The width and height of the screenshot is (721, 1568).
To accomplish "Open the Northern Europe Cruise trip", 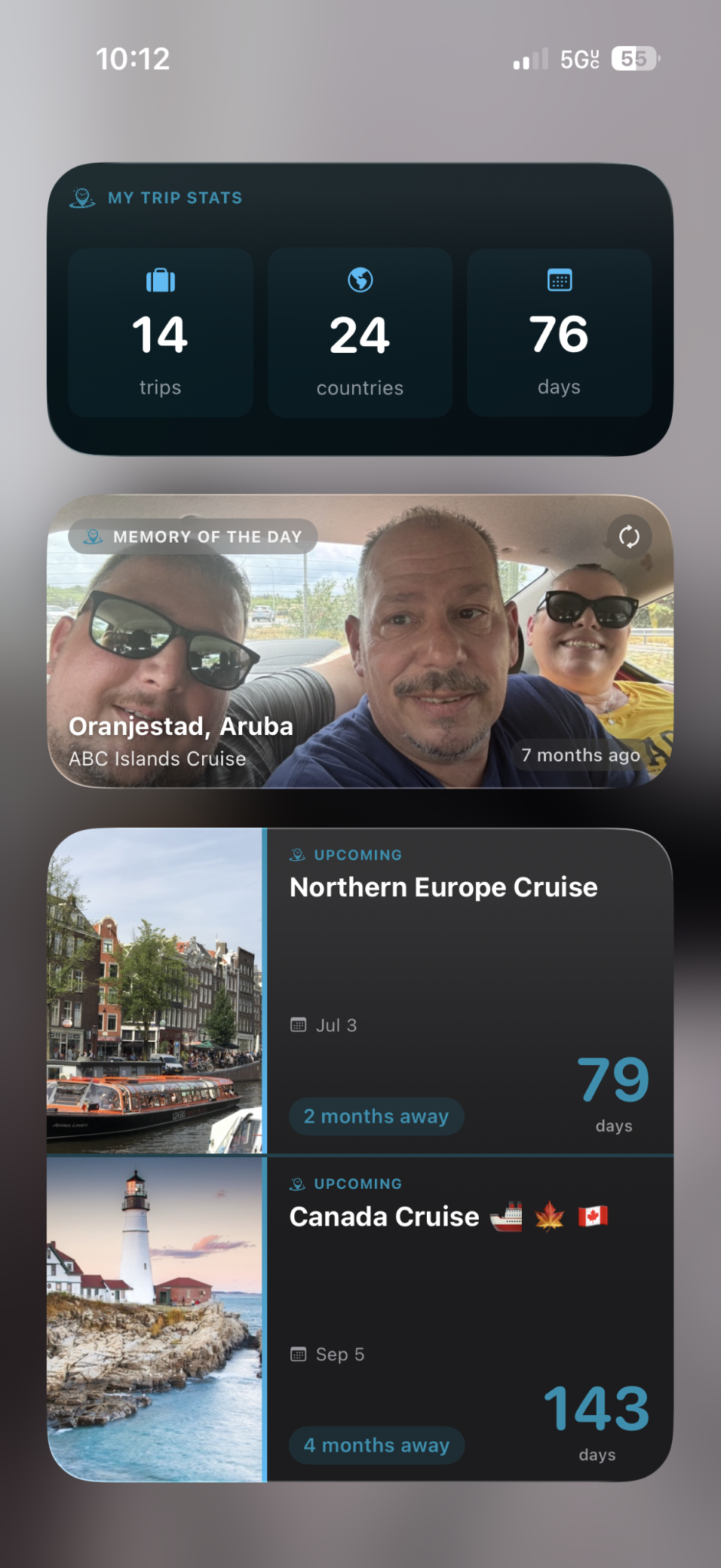I will coord(443,888).
